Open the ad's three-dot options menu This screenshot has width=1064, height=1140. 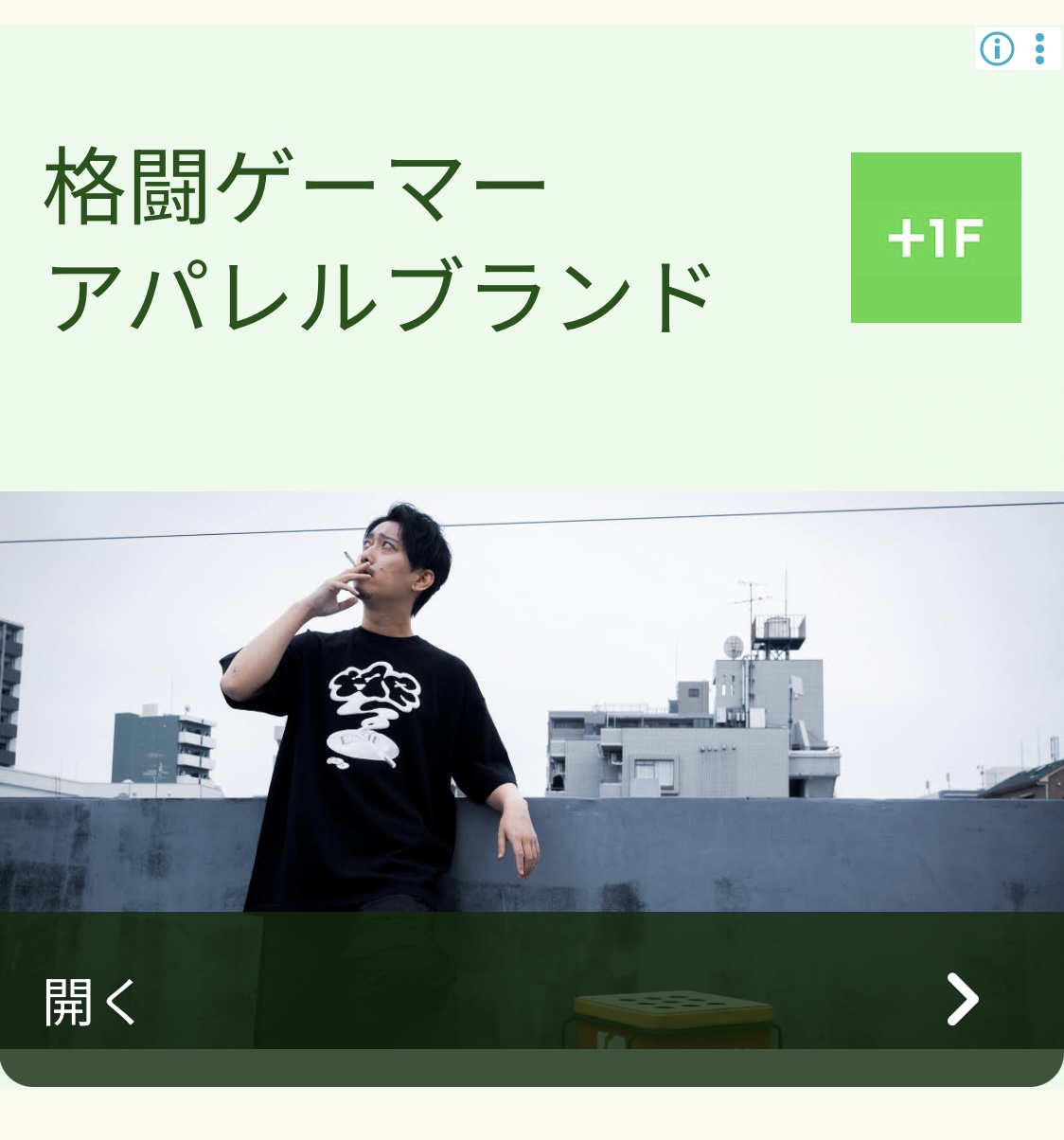pos(1039,48)
